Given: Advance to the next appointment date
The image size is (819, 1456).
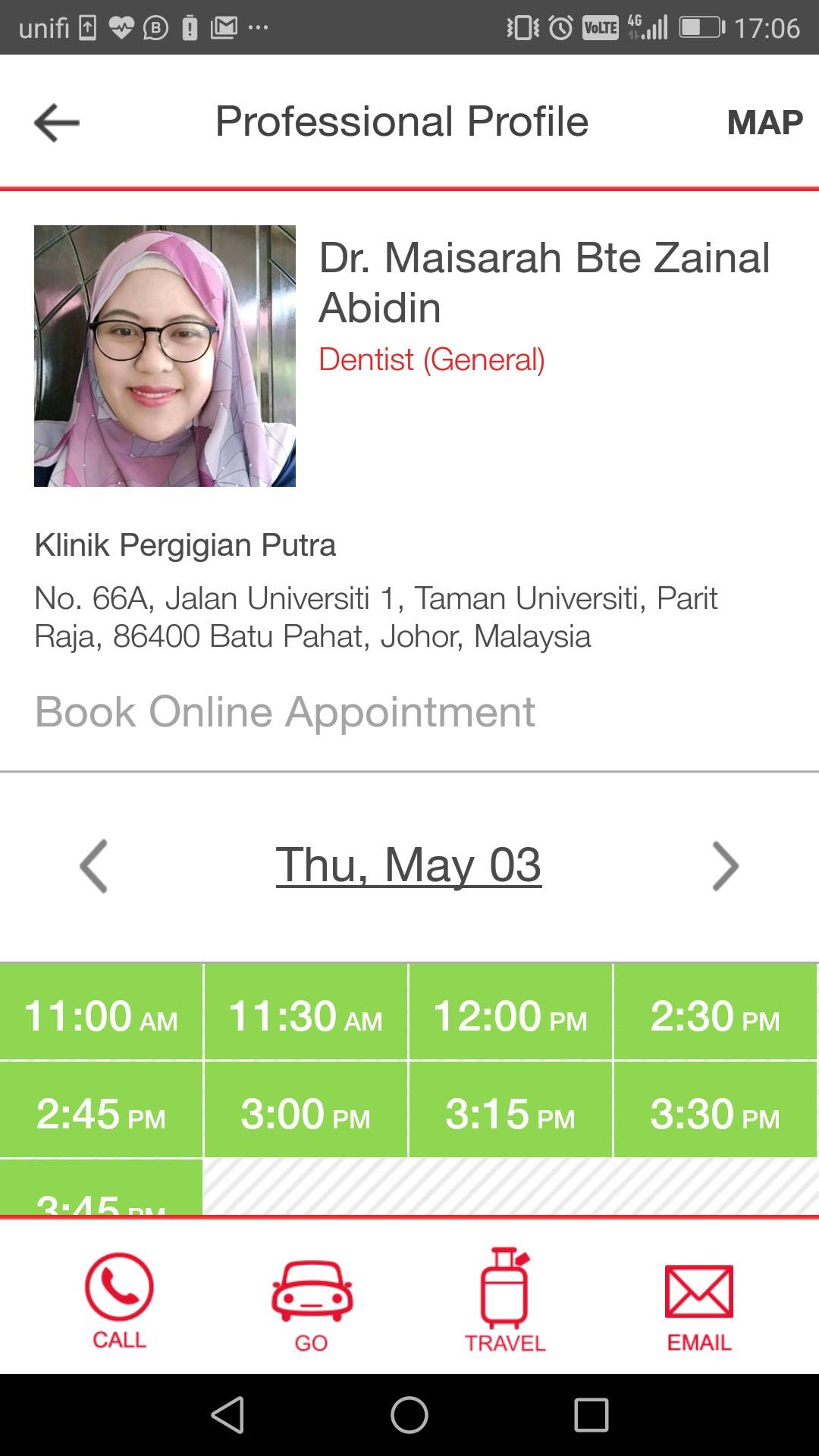Looking at the screenshot, I should [726, 865].
